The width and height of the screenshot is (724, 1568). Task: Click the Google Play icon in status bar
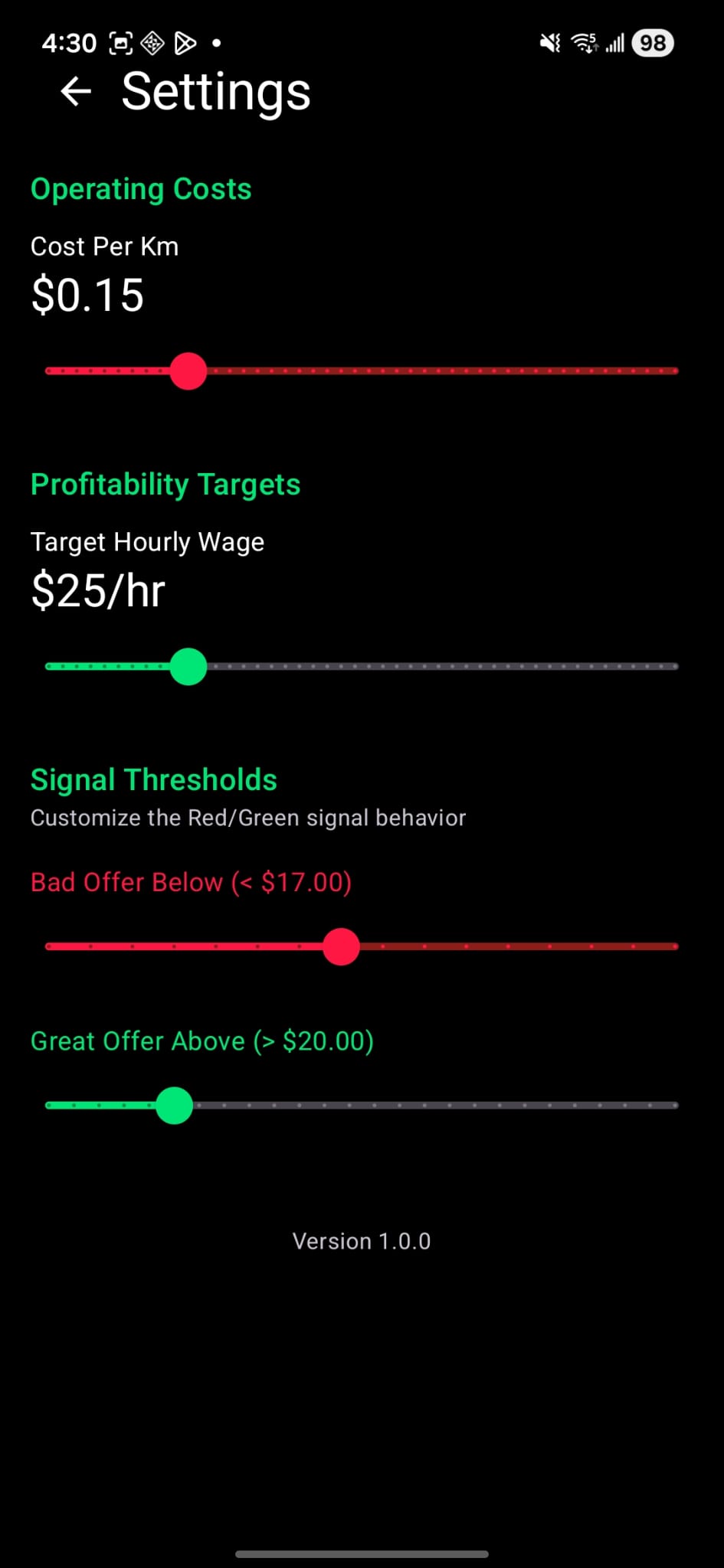tap(184, 44)
